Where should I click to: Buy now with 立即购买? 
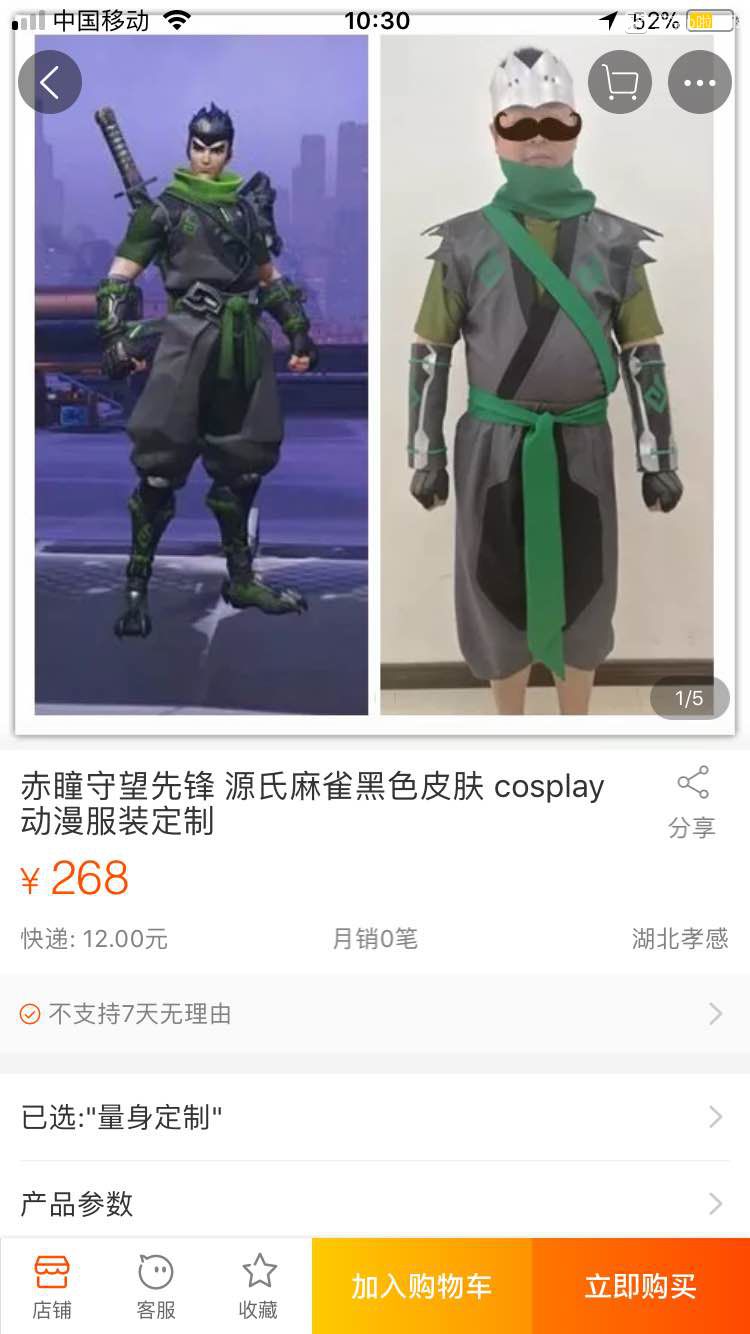640,1287
